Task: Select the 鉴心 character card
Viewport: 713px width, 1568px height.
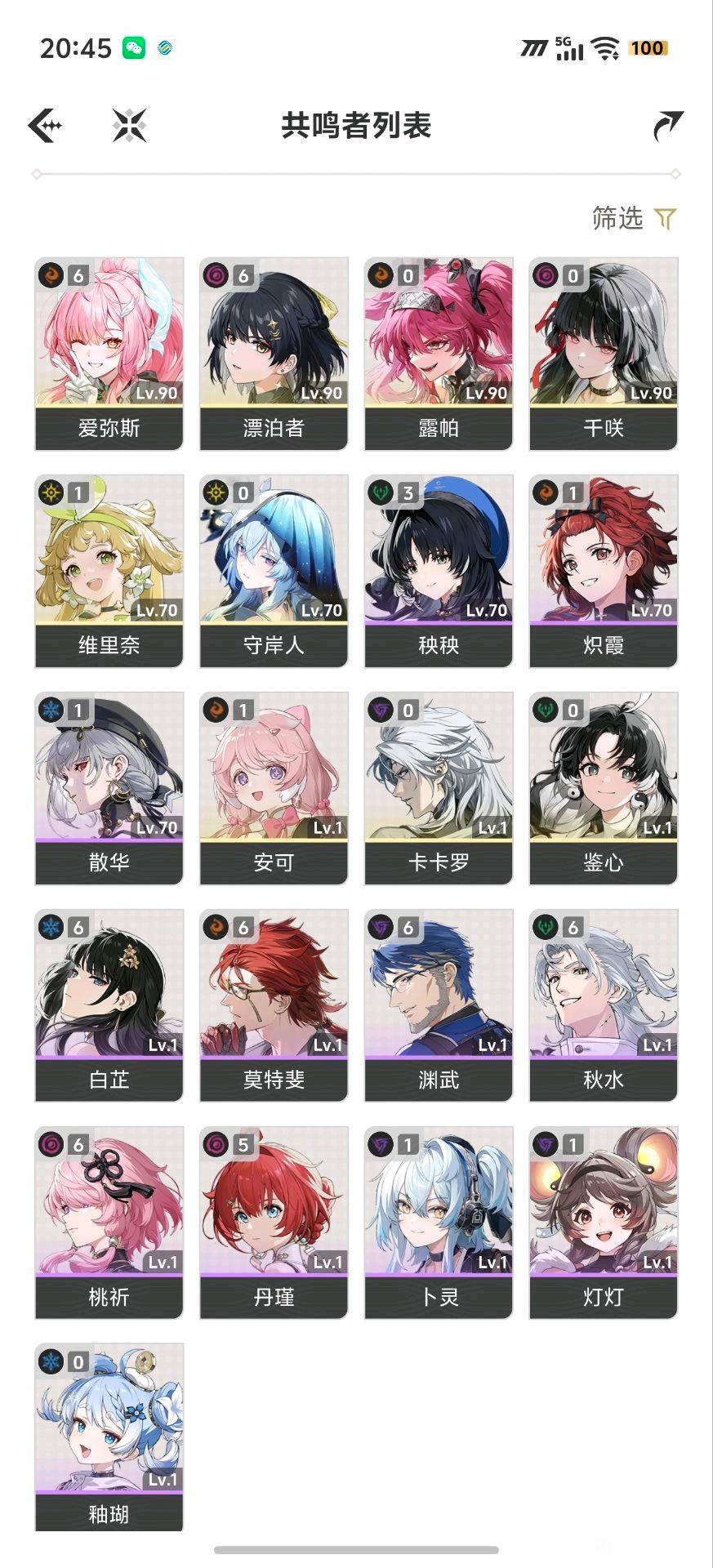Action: click(604, 788)
